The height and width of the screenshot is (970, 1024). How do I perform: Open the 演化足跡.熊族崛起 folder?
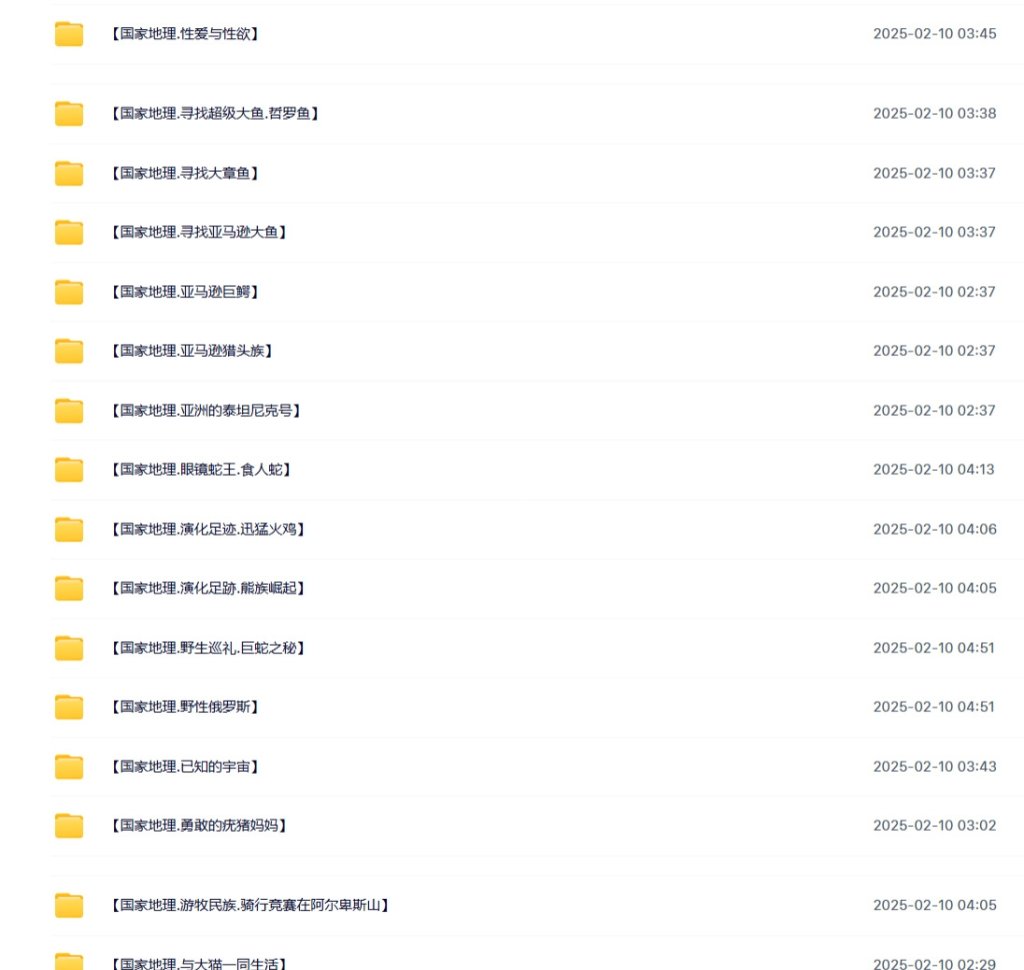point(208,588)
